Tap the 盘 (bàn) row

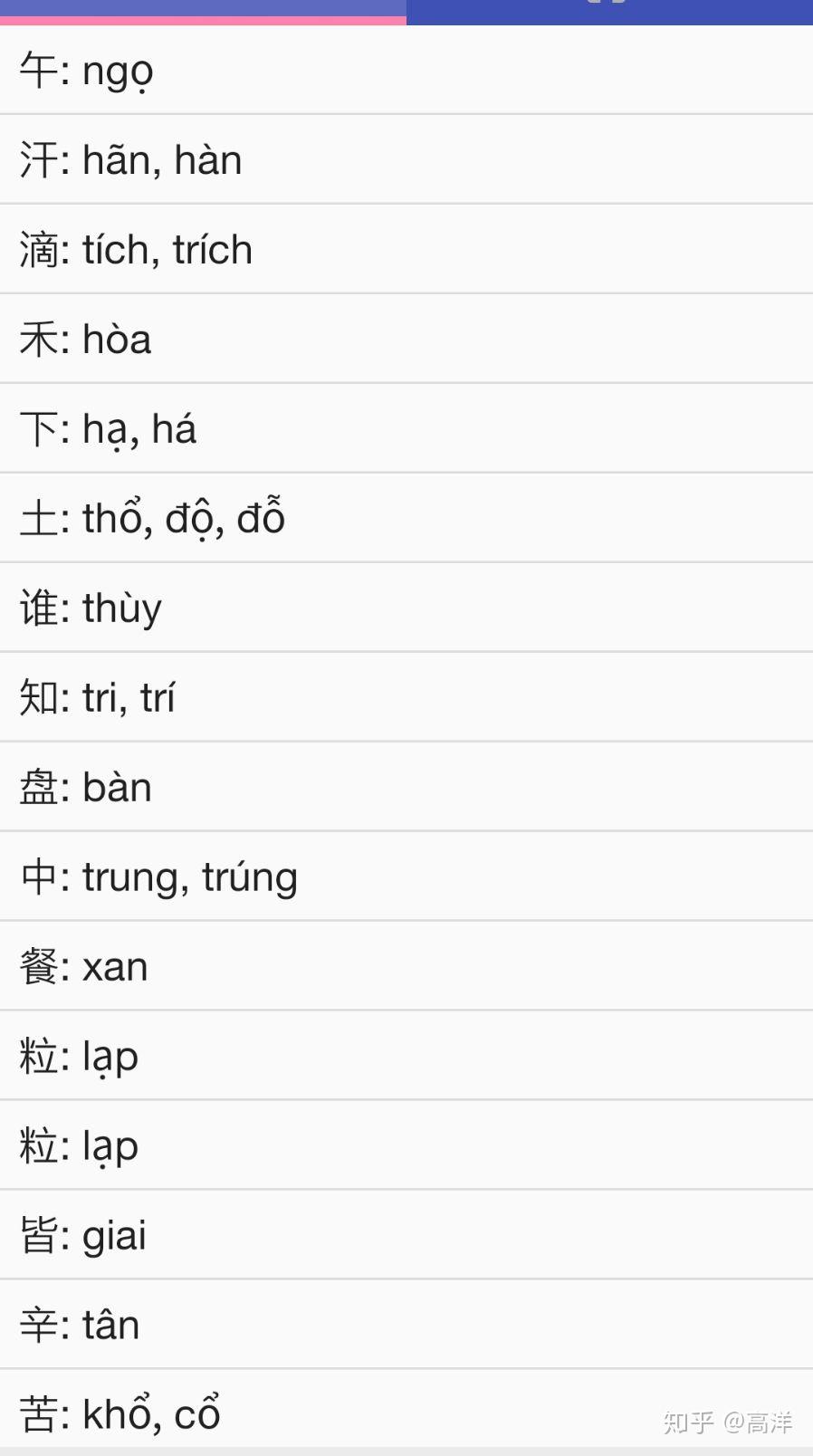point(406,788)
